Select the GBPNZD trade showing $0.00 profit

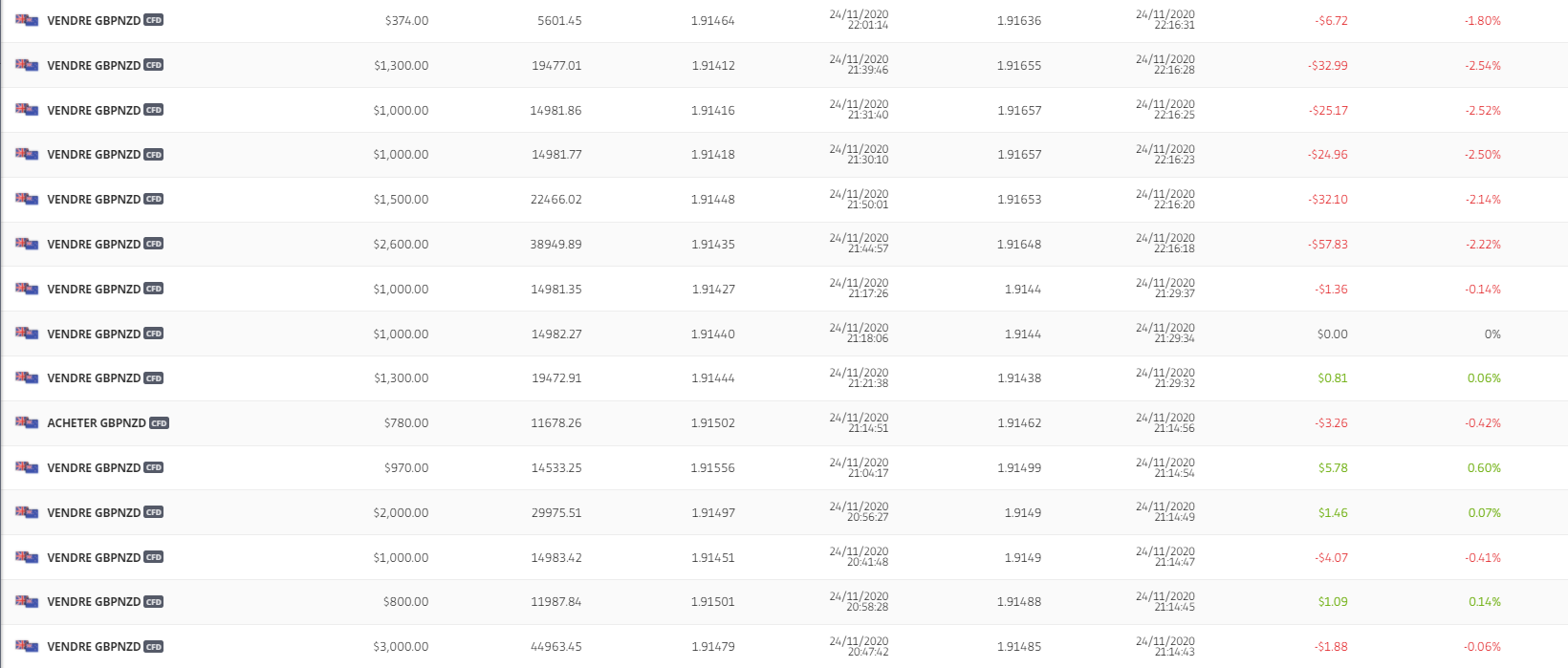[x=94, y=334]
